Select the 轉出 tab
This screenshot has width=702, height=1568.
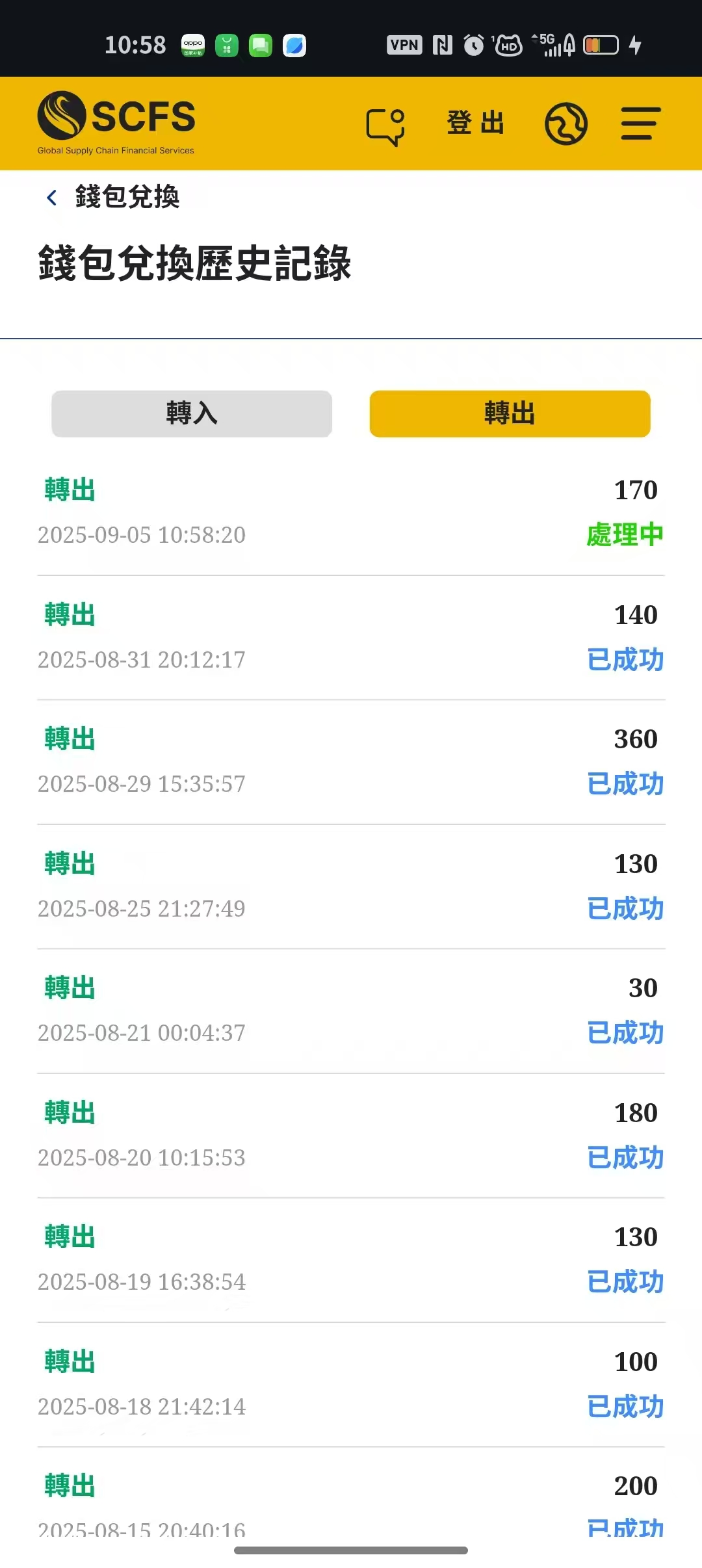coord(510,413)
